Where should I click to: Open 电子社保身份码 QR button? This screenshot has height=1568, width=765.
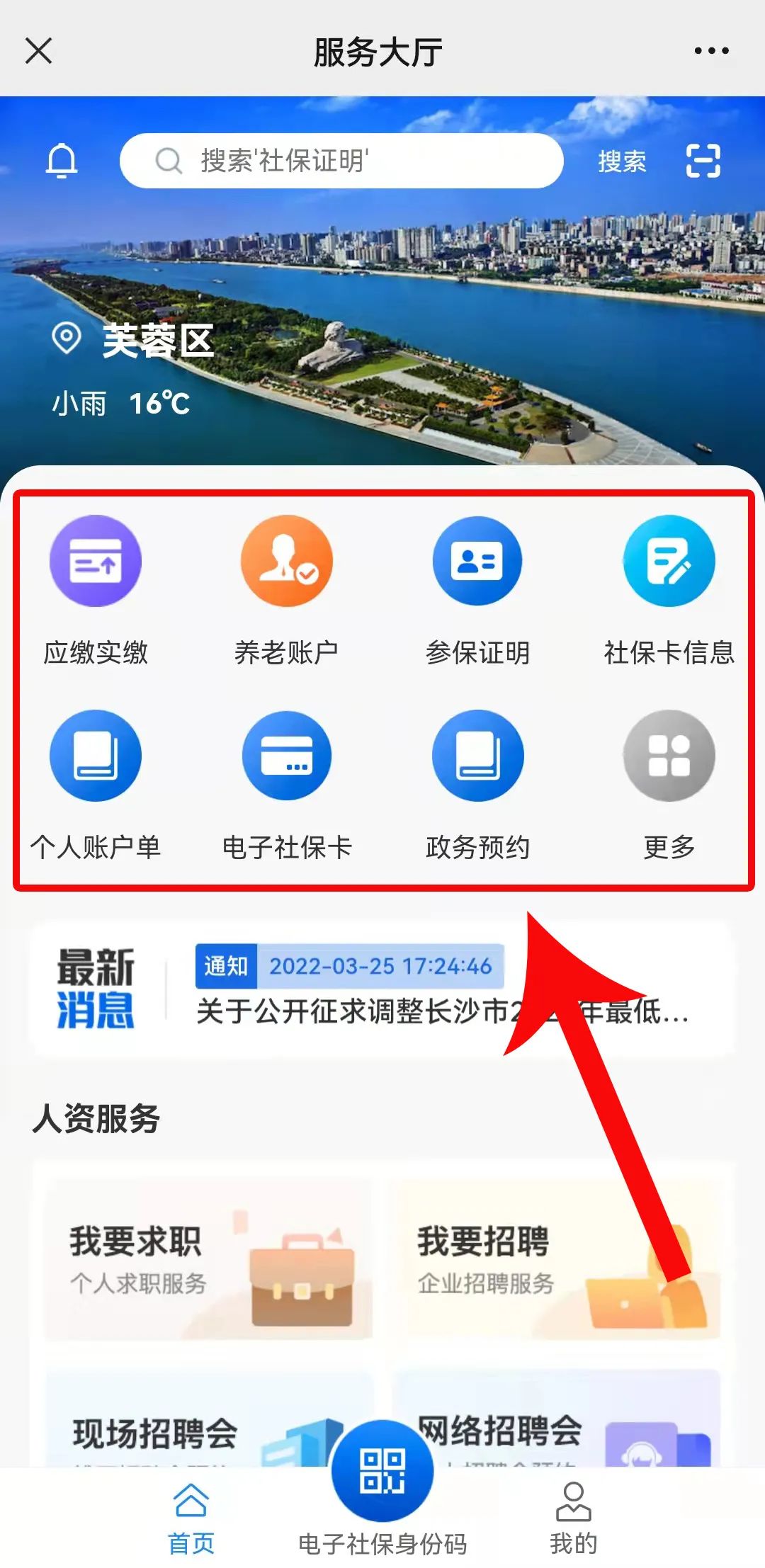382,1472
